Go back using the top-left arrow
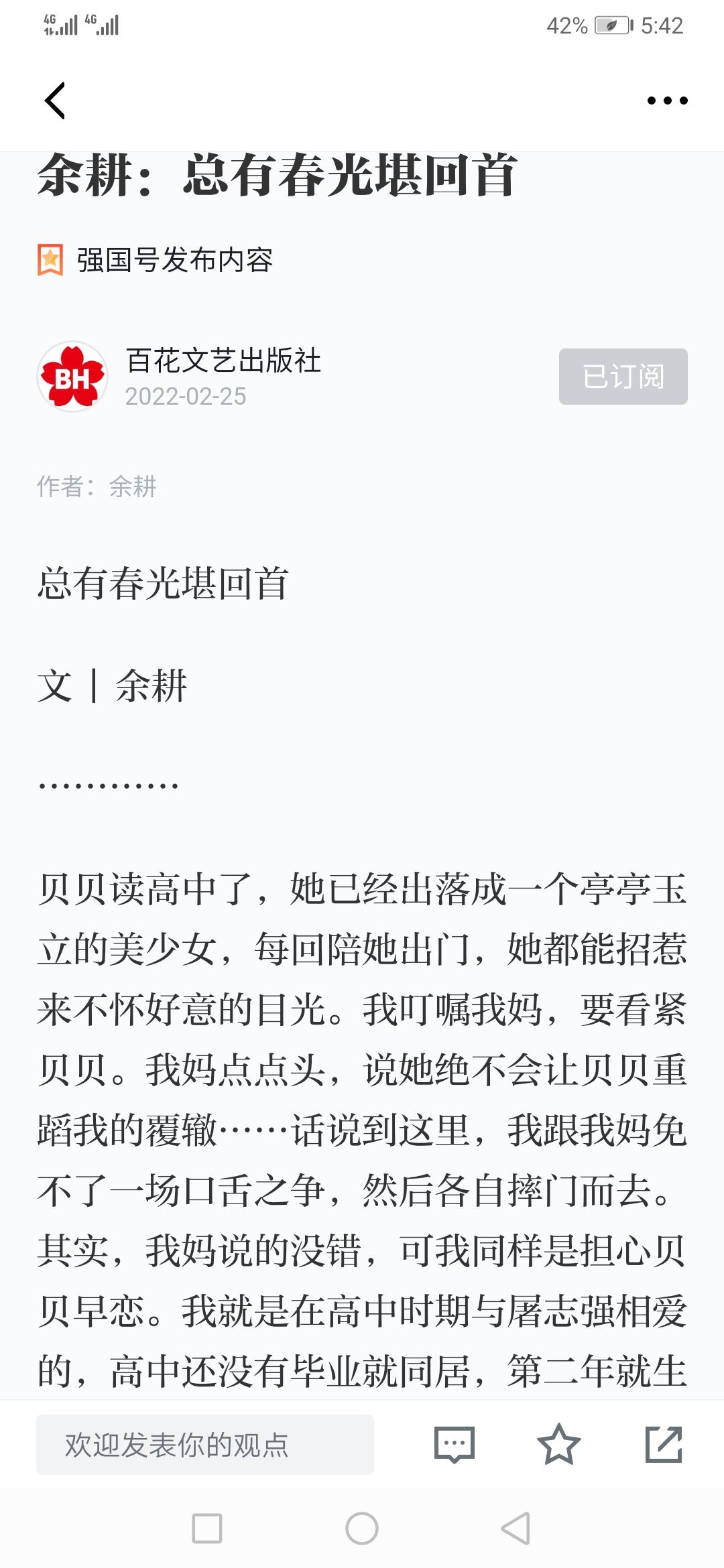724x1568 pixels. coord(55,101)
